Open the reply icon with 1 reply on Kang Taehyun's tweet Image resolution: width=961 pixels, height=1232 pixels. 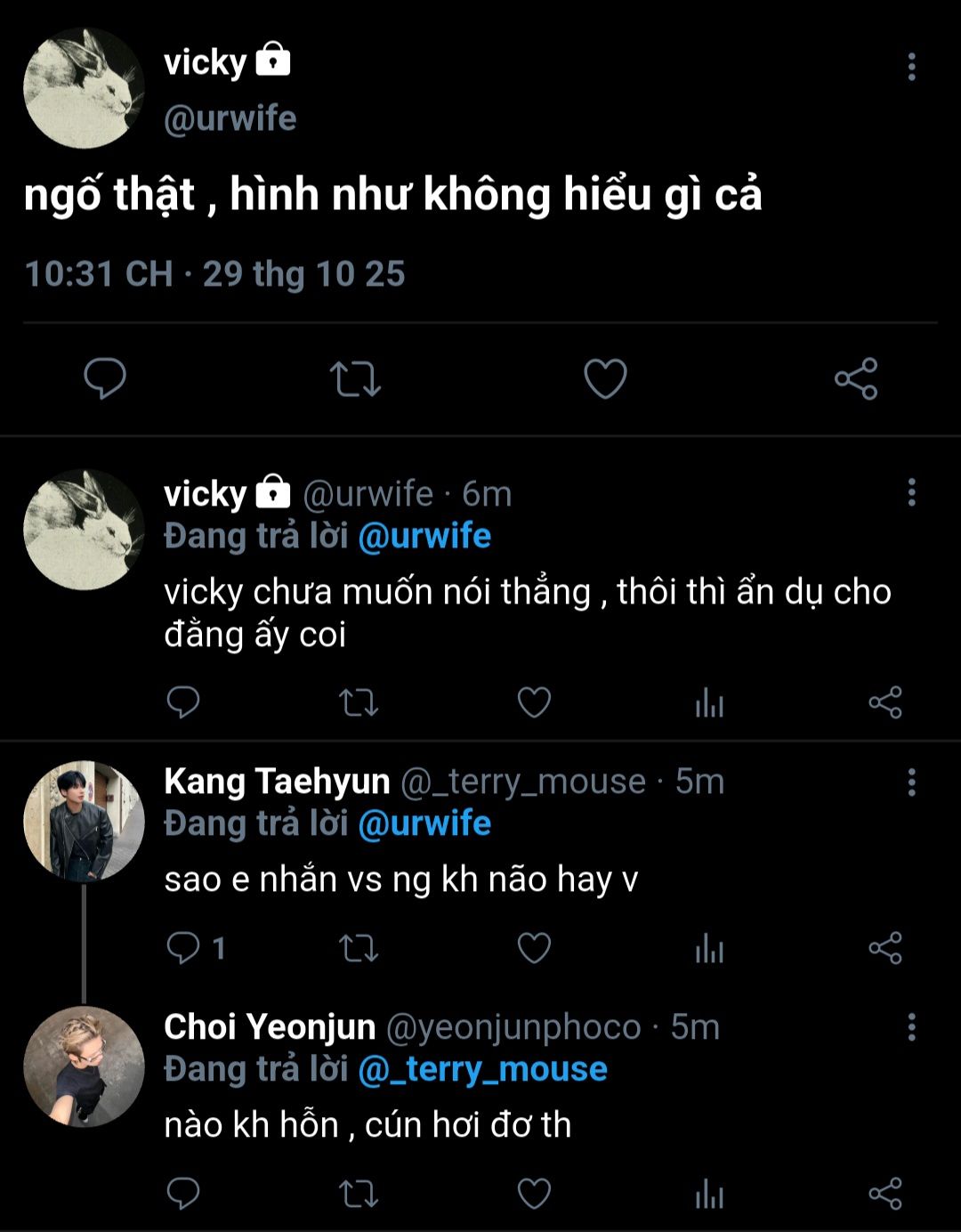tap(196, 948)
